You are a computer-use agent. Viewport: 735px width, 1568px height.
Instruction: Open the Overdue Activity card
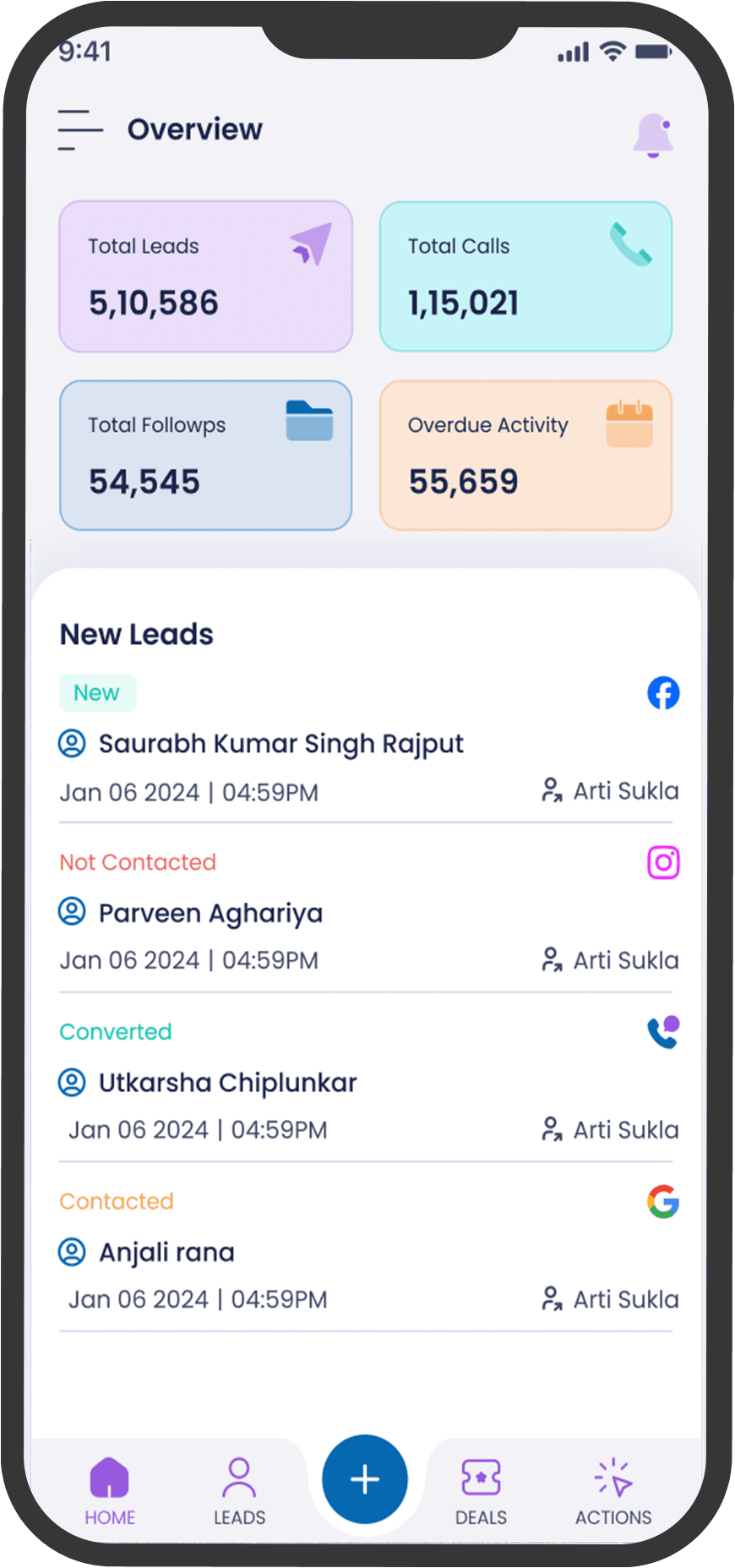[x=525, y=456]
